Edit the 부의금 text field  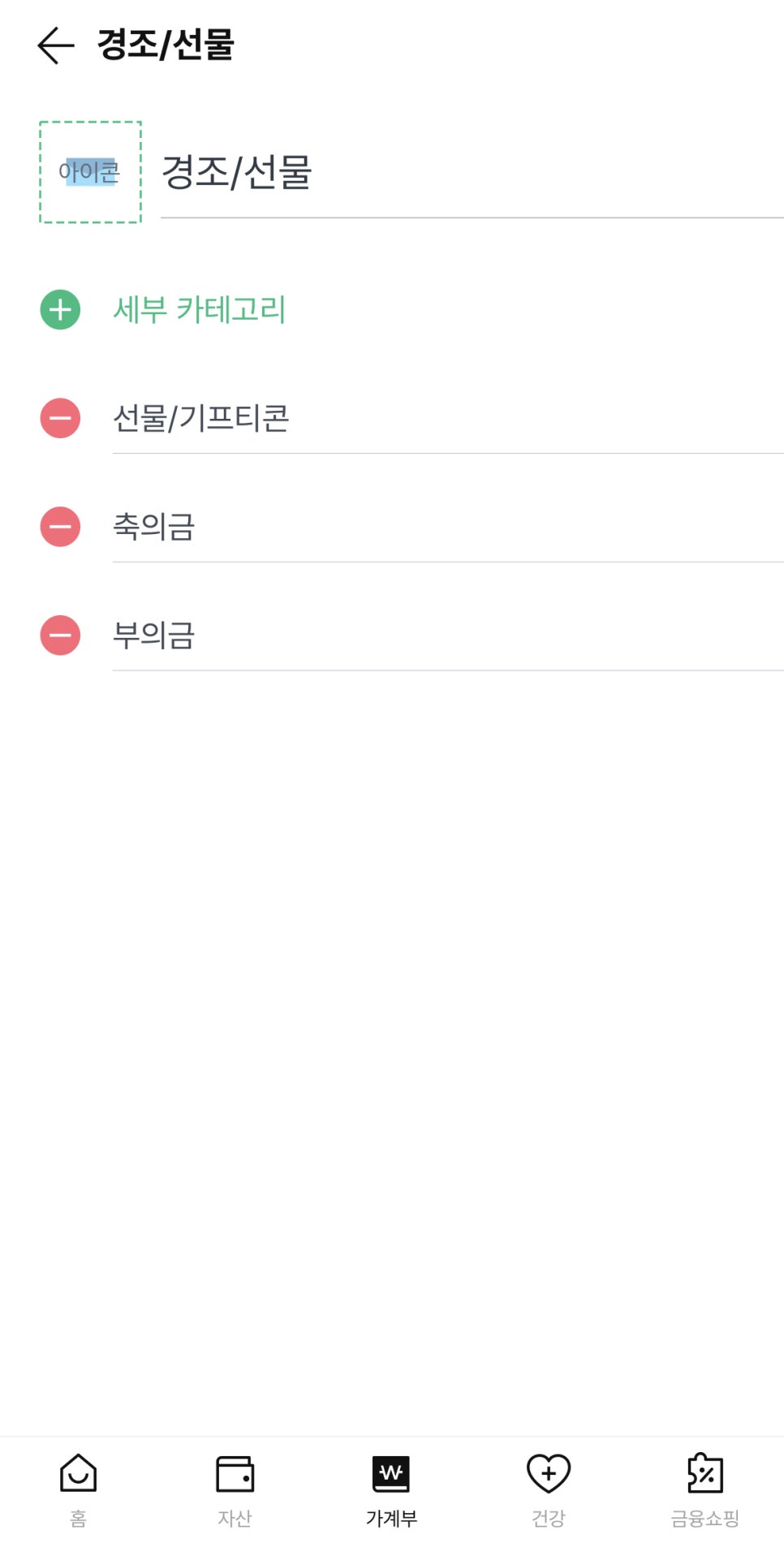click(x=448, y=636)
